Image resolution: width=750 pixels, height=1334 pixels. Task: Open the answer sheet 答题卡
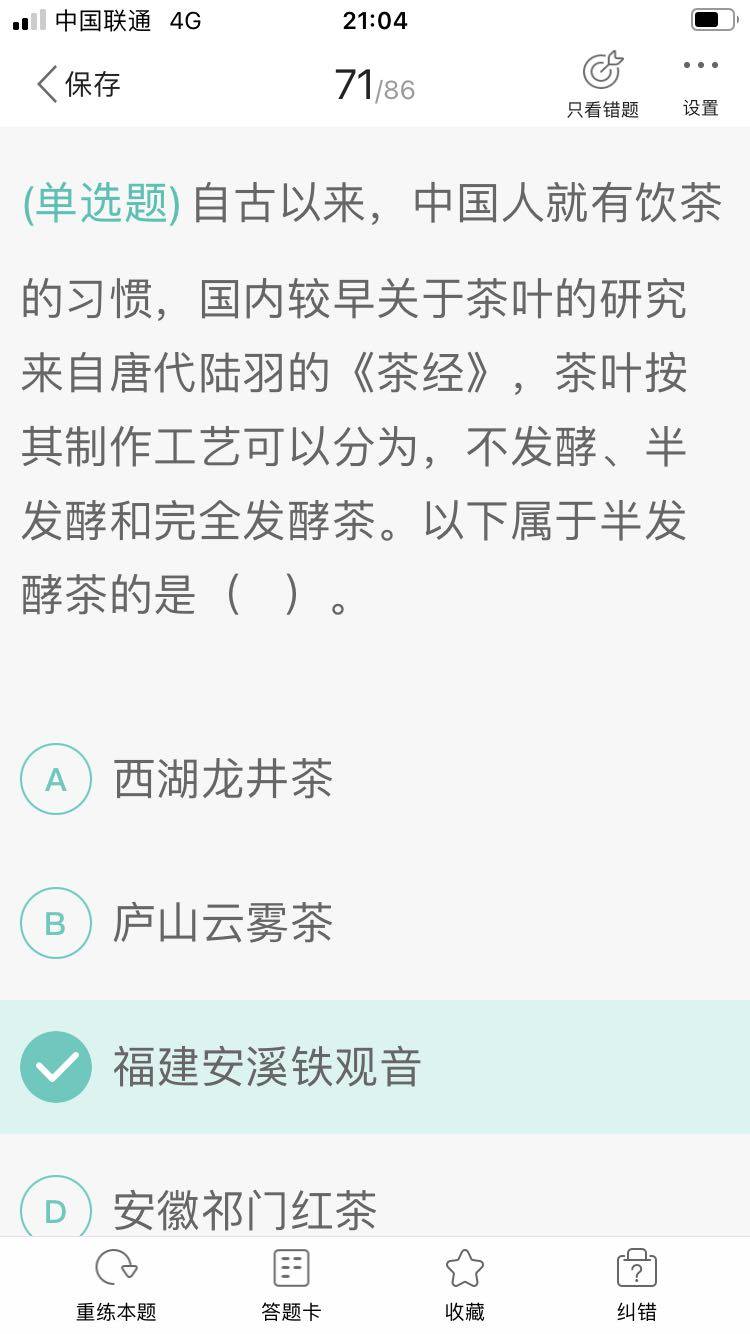pyautogui.click(x=291, y=1286)
